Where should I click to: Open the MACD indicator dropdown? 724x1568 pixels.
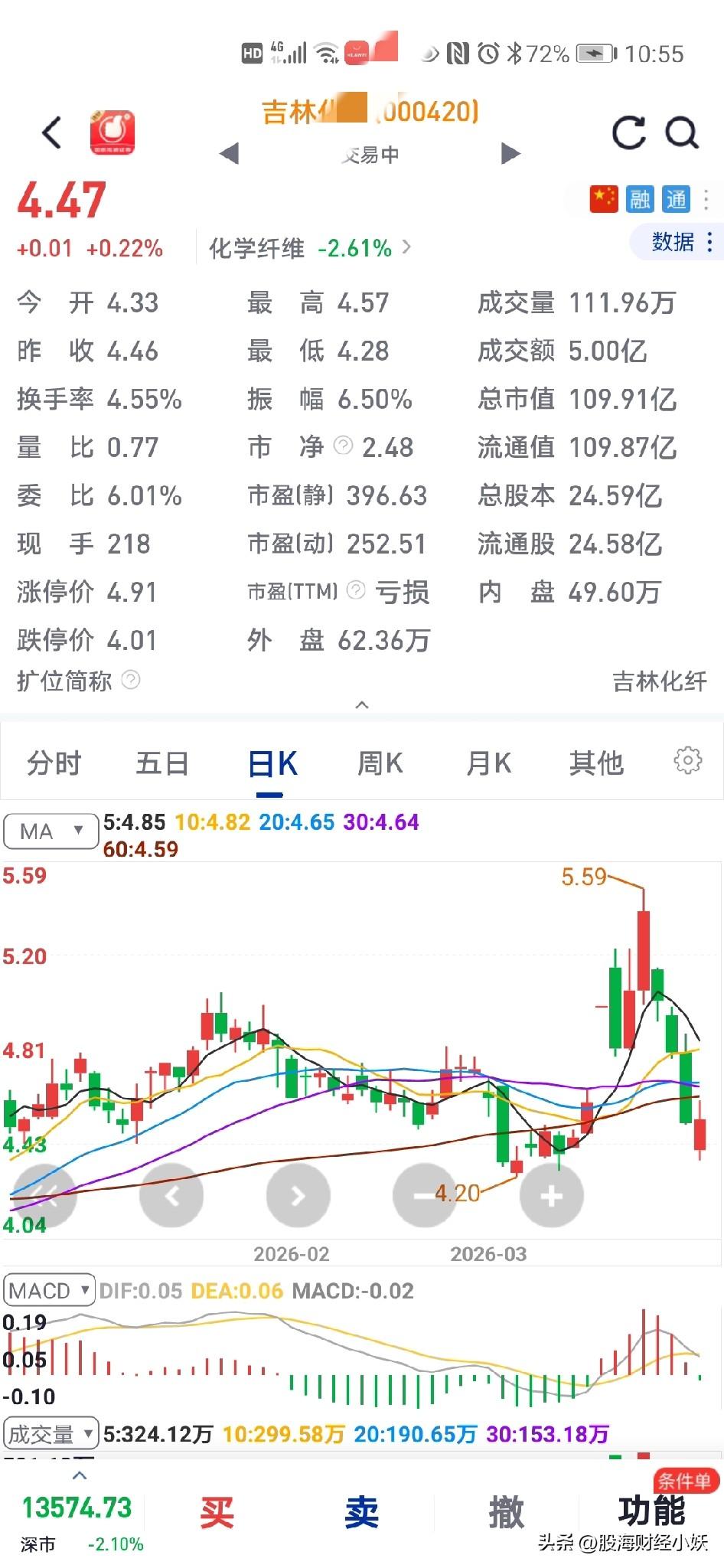click(49, 1290)
